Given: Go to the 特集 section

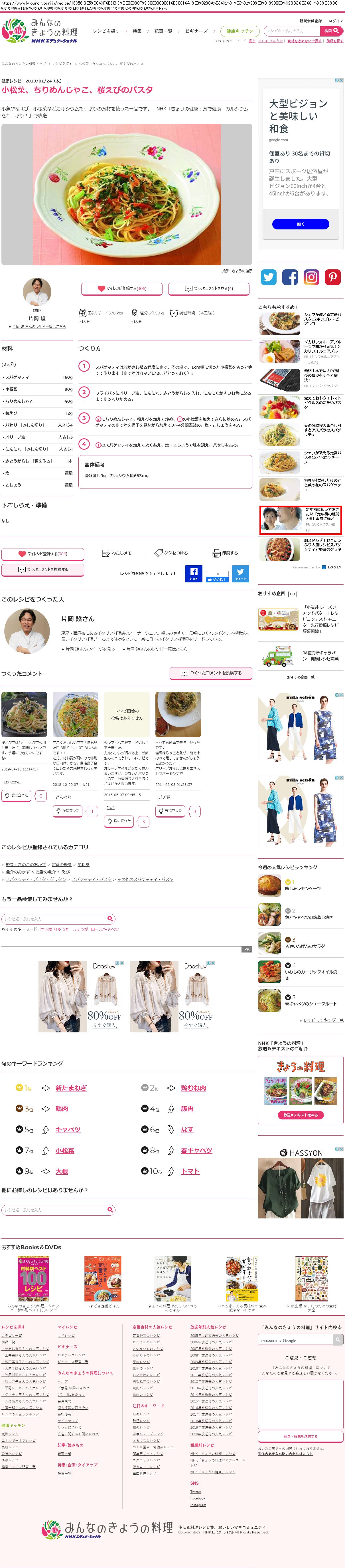Looking at the screenshot, I should tap(137, 31).
